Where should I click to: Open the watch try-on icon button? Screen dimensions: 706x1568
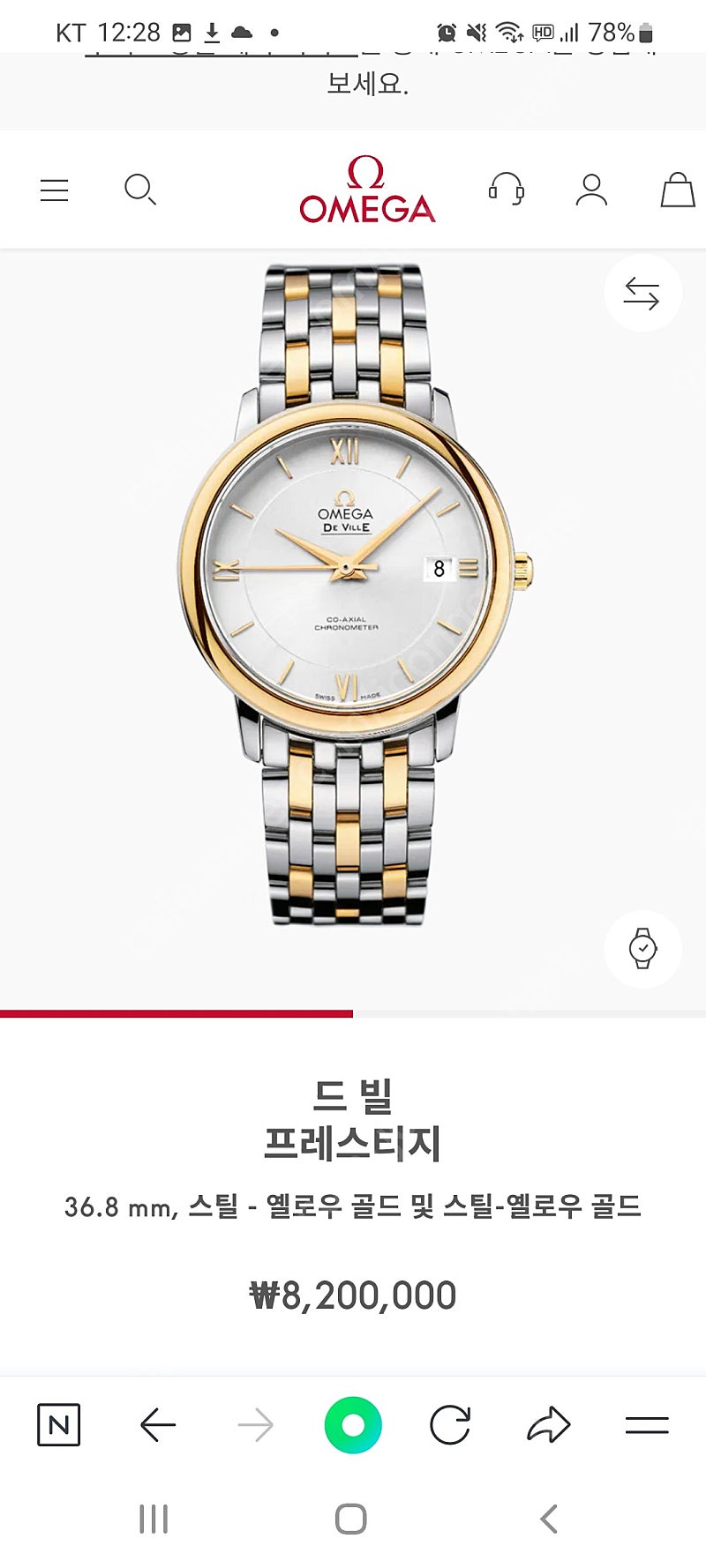pyautogui.click(x=642, y=949)
